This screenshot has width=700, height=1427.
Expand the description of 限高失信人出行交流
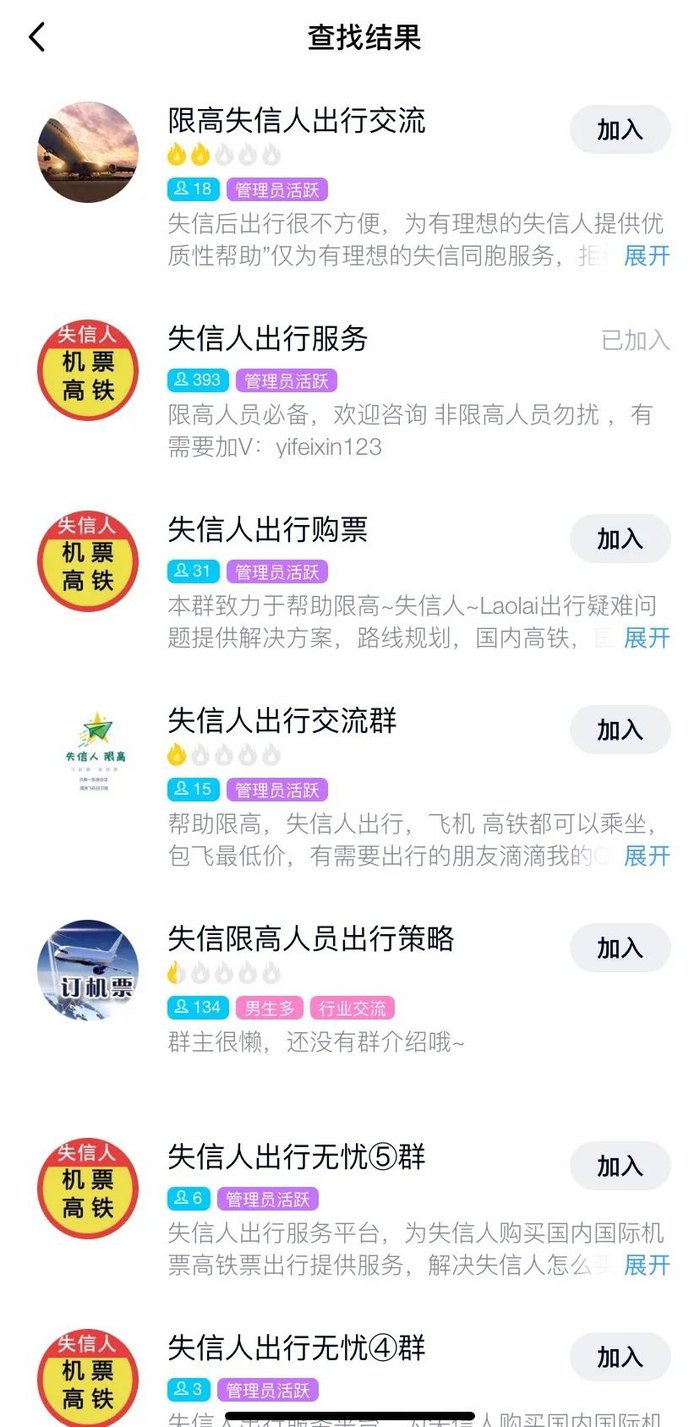point(646,256)
